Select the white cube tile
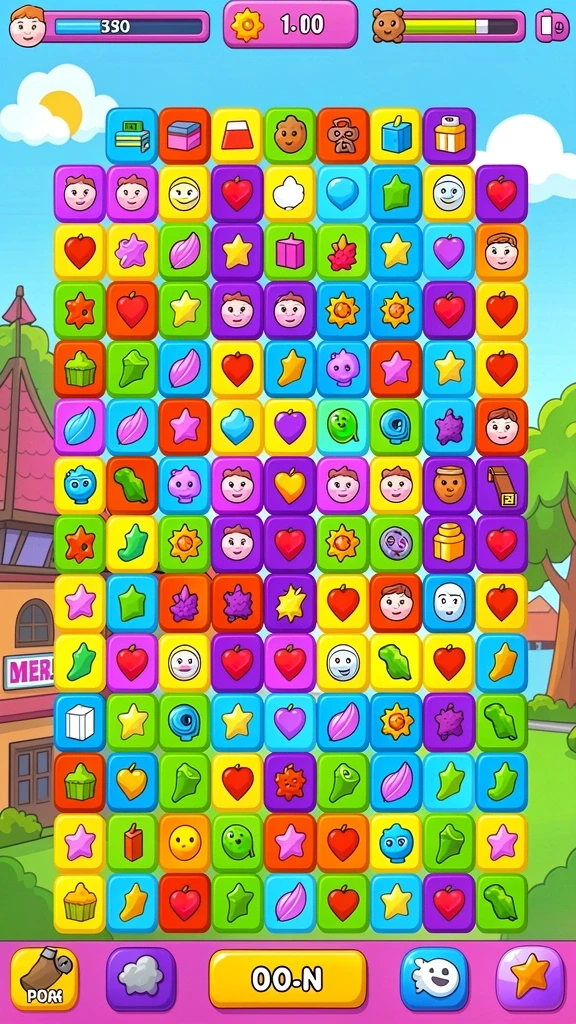The height and width of the screenshot is (1024, 576). (80, 722)
